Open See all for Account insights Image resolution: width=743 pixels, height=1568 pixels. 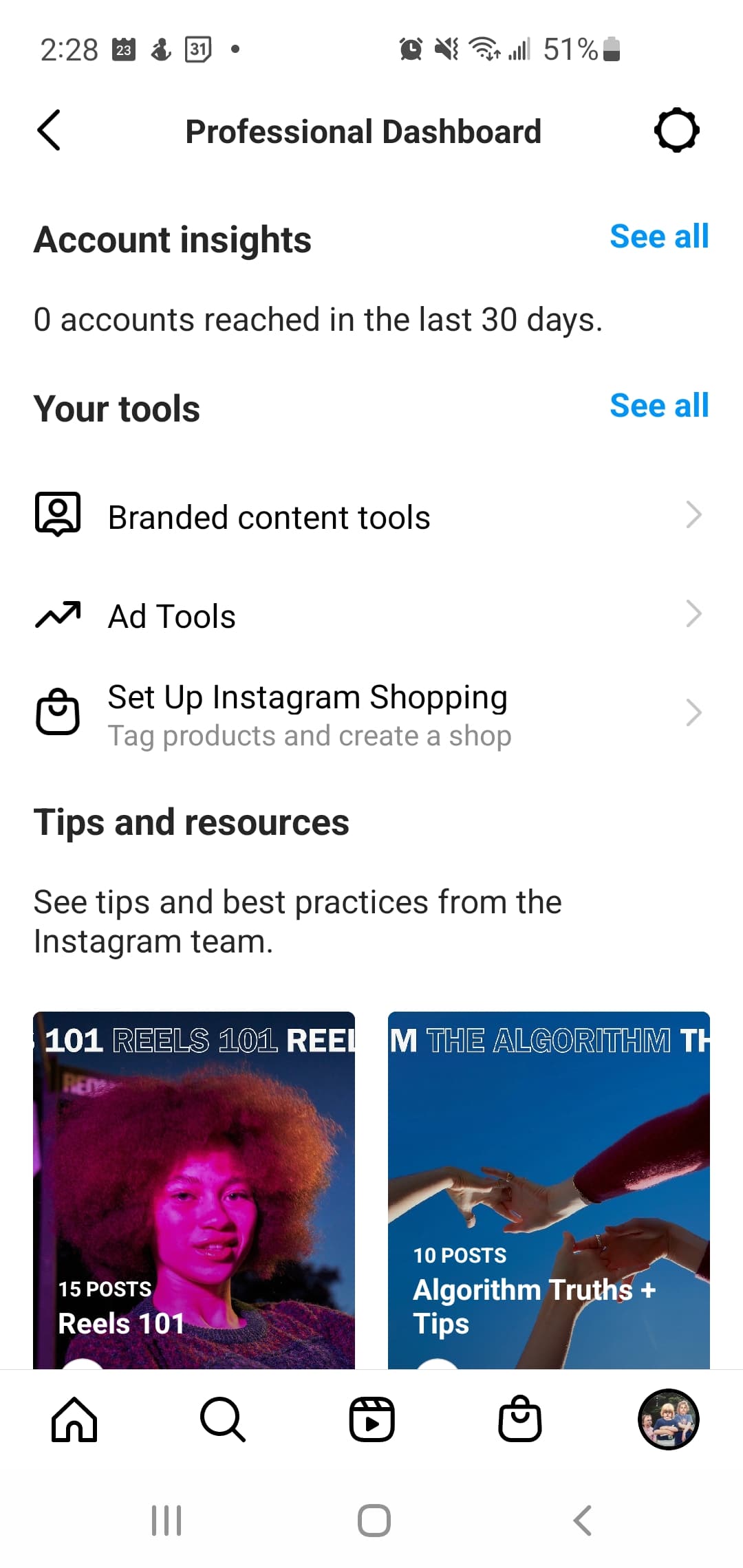(658, 237)
